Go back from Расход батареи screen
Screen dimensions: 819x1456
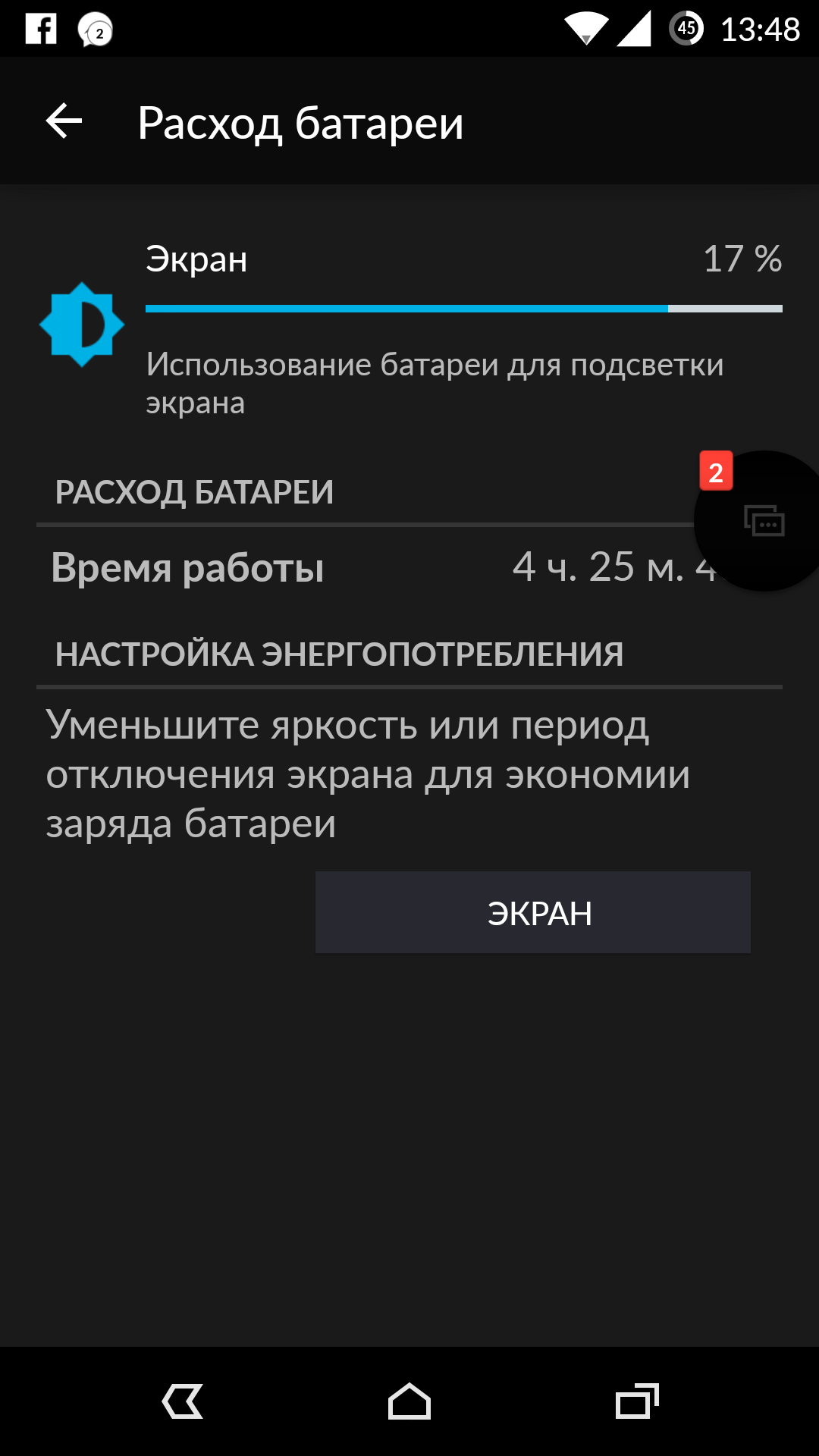pyautogui.click(x=64, y=121)
